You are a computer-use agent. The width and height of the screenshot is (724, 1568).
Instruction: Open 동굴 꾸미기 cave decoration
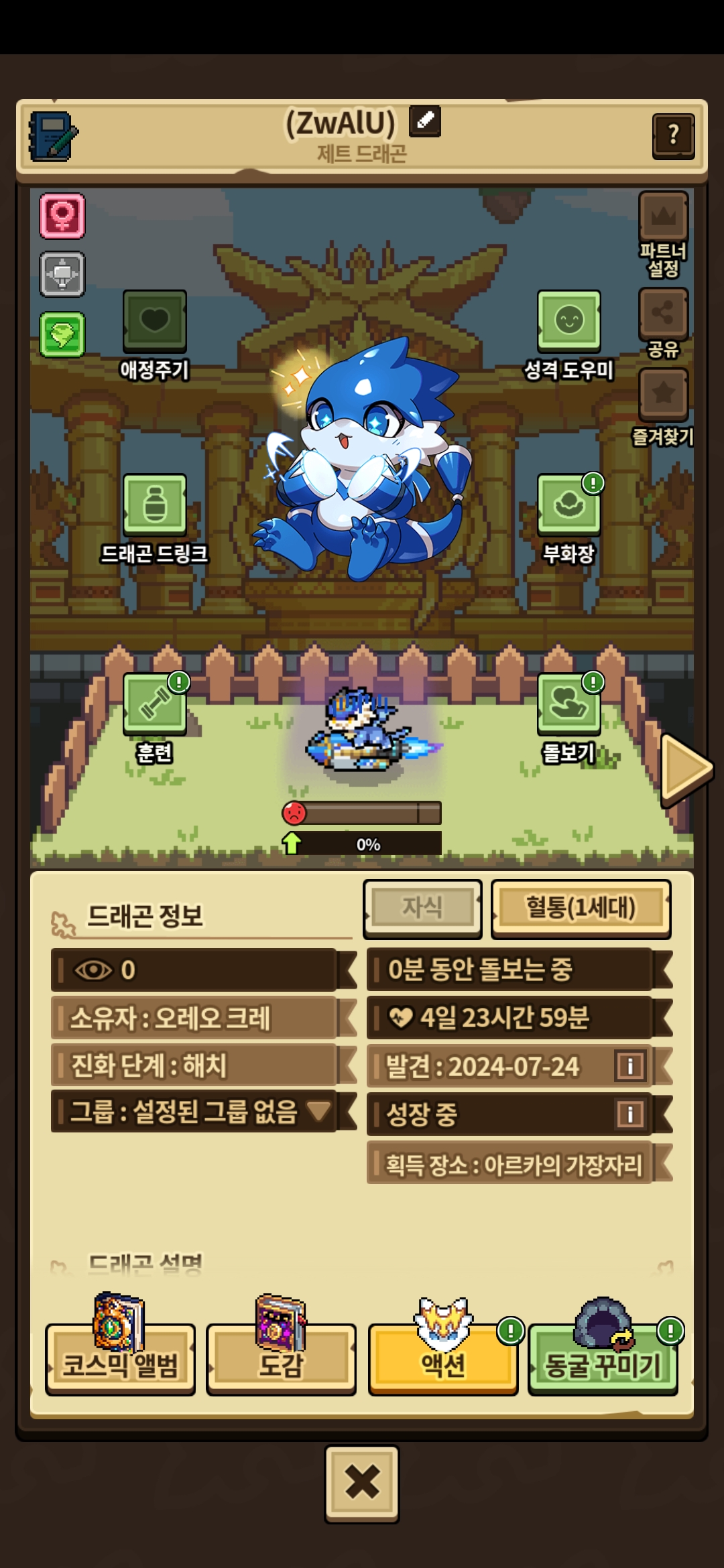coord(603,1360)
